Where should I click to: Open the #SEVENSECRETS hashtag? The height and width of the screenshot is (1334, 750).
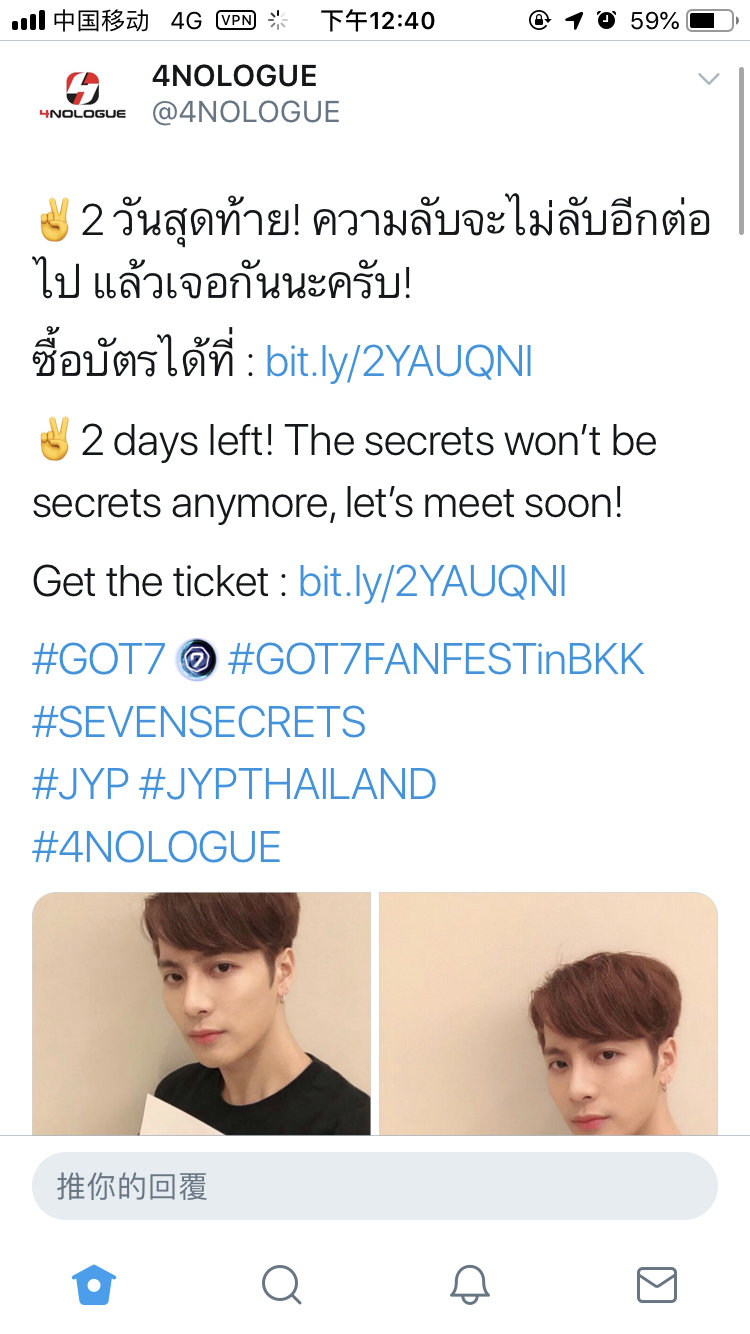point(199,722)
